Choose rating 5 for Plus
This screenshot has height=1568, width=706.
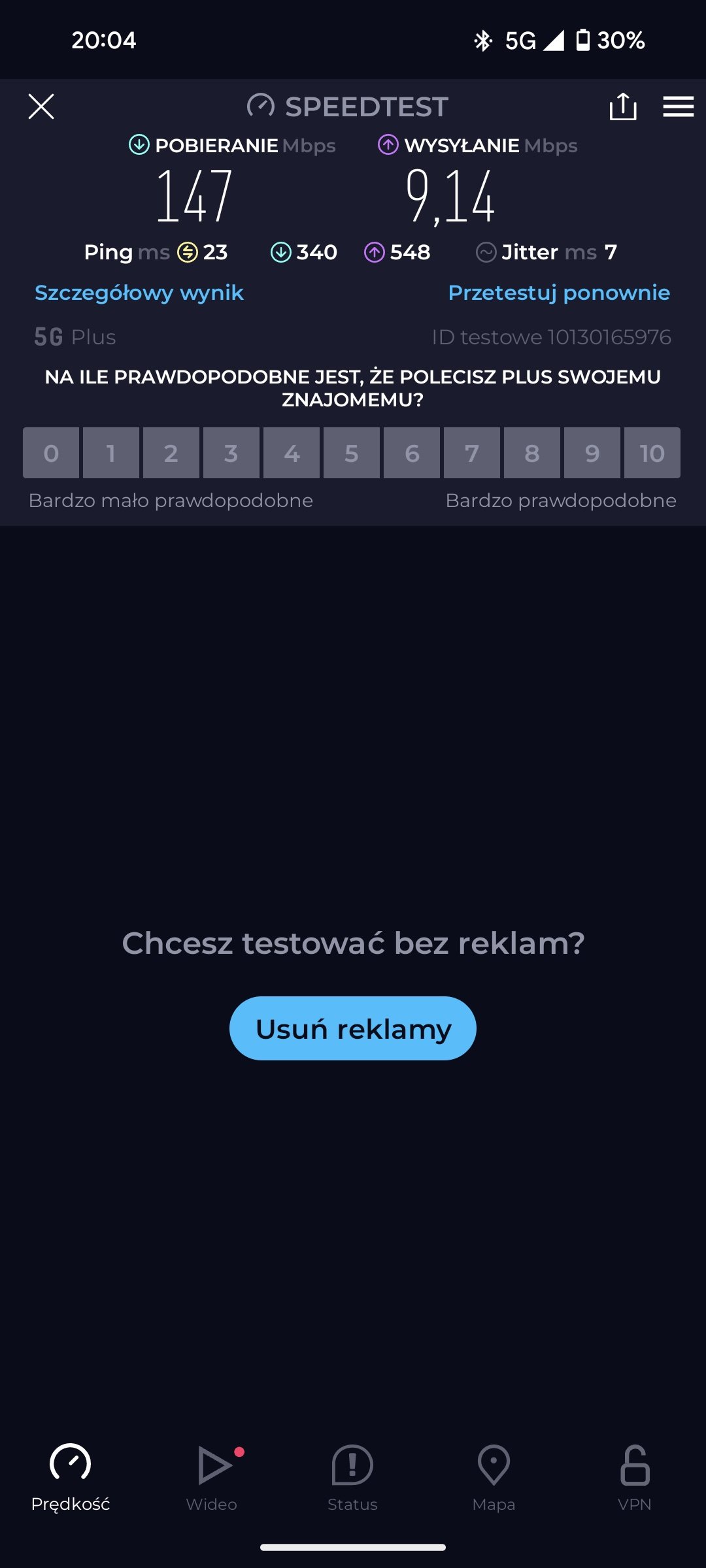[352, 453]
